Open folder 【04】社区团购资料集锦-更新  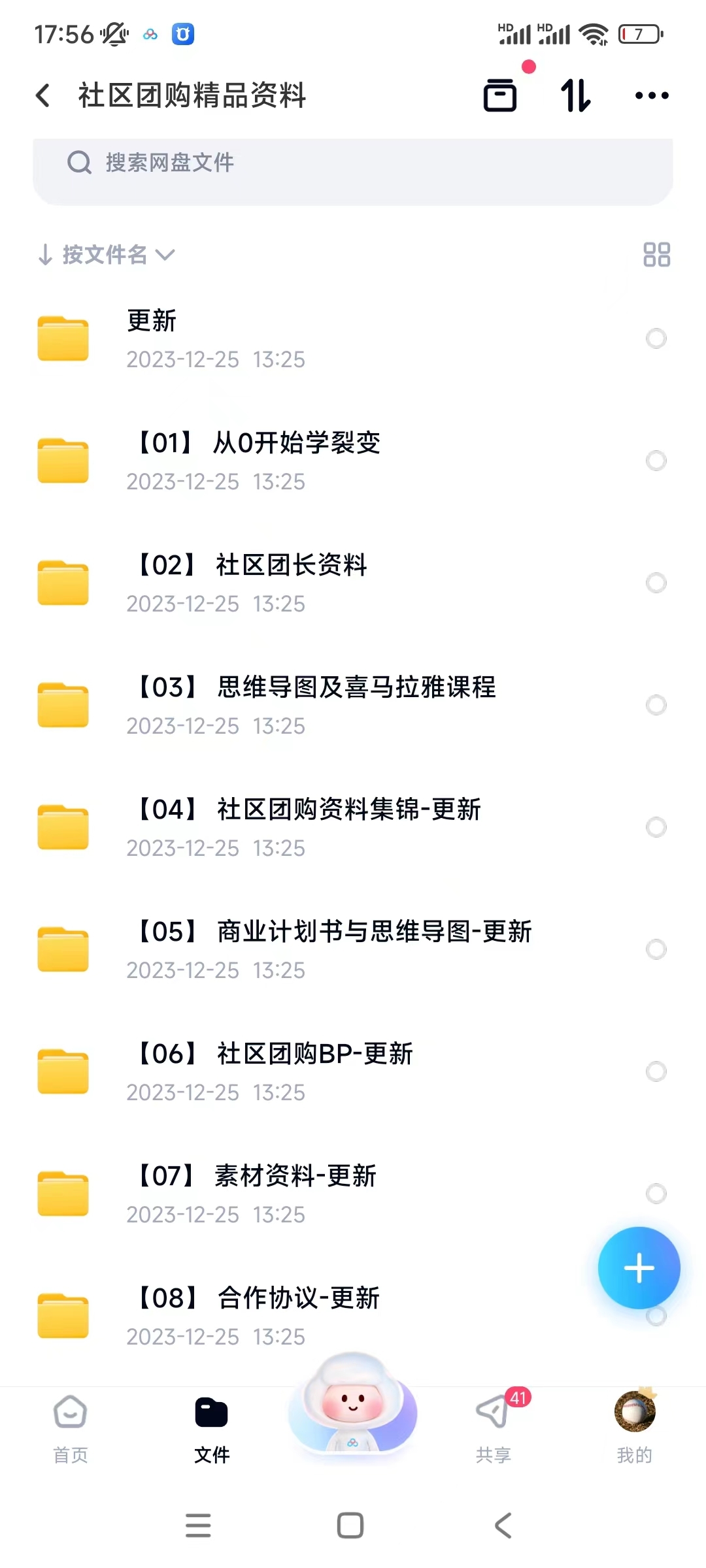(x=353, y=827)
